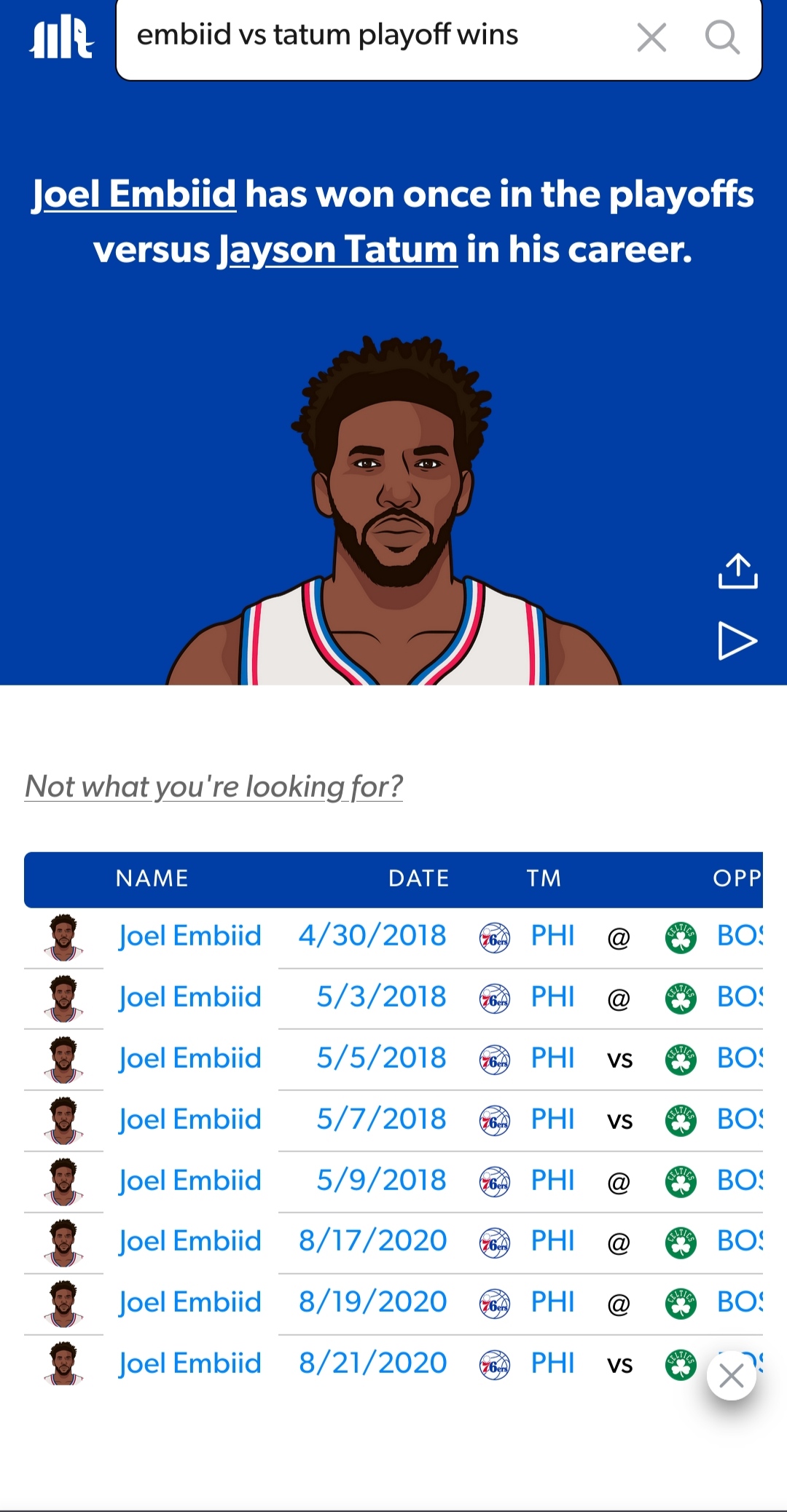The image size is (787, 1512).
Task: Open Jayson Tatum link in the headline
Action: point(338,250)
